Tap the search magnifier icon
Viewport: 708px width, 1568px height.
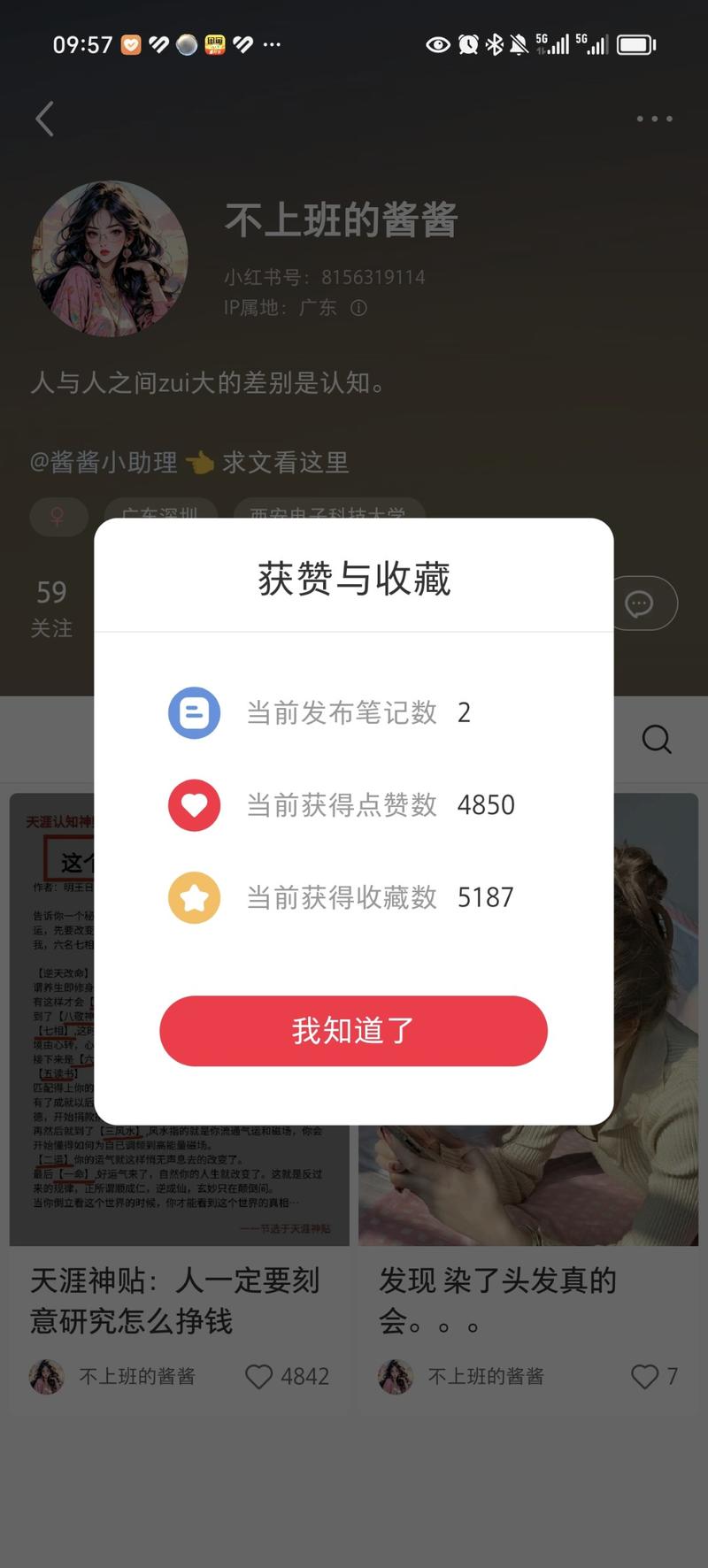[x=656, y=739]
